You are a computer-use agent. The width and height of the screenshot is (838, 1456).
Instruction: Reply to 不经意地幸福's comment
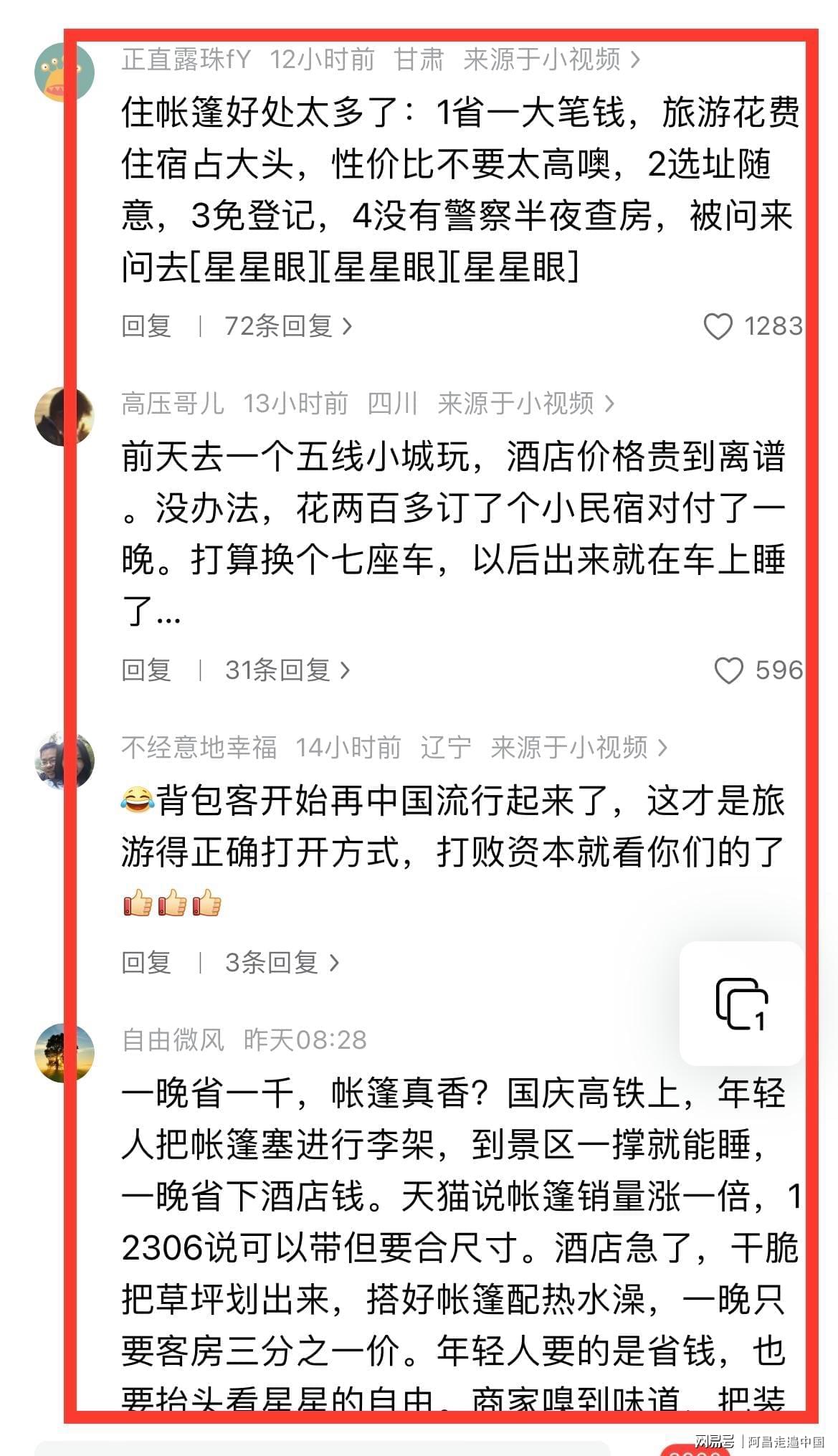pyautogui.click(x=146, y=962)
